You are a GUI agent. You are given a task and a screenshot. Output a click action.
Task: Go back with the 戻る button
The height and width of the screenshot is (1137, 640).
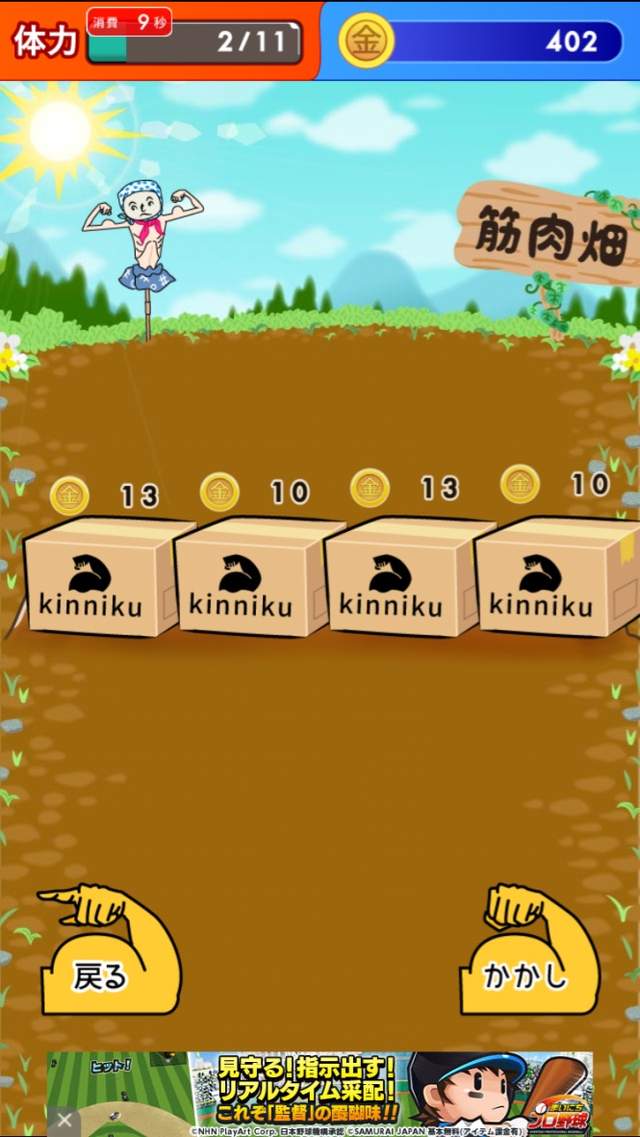103,972
